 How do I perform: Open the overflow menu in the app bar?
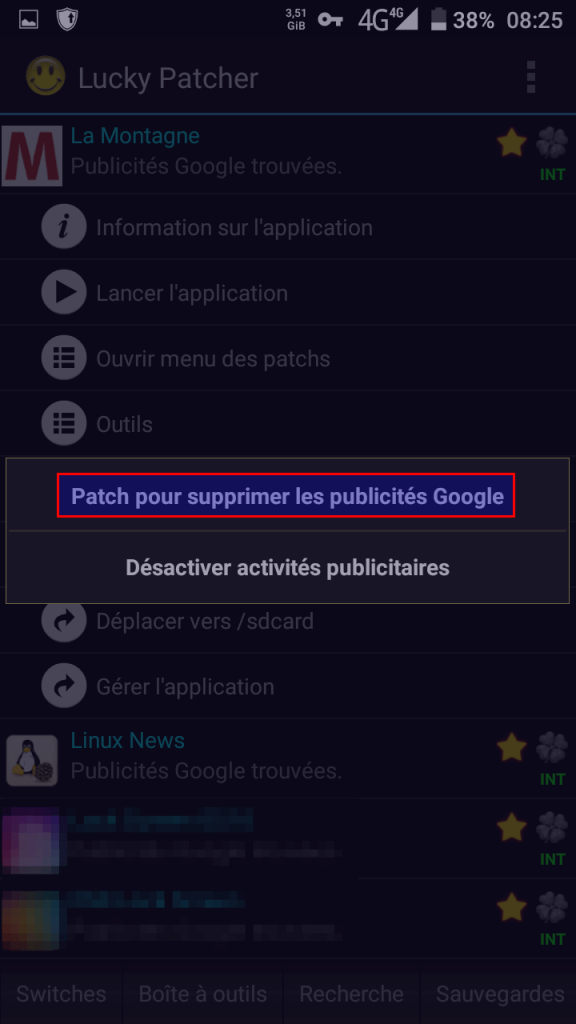pos(531,78)
